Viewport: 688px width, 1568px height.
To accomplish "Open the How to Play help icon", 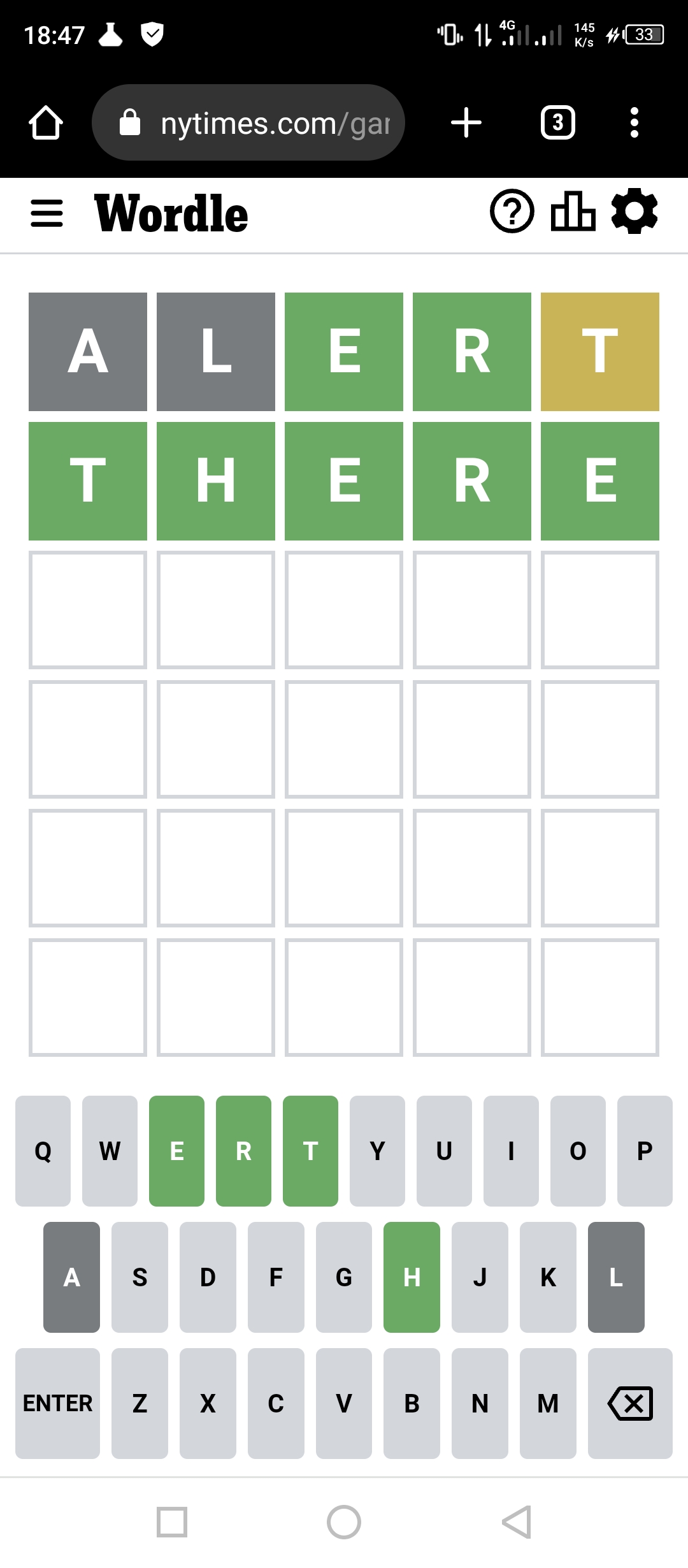I will [x=512, y=211].
